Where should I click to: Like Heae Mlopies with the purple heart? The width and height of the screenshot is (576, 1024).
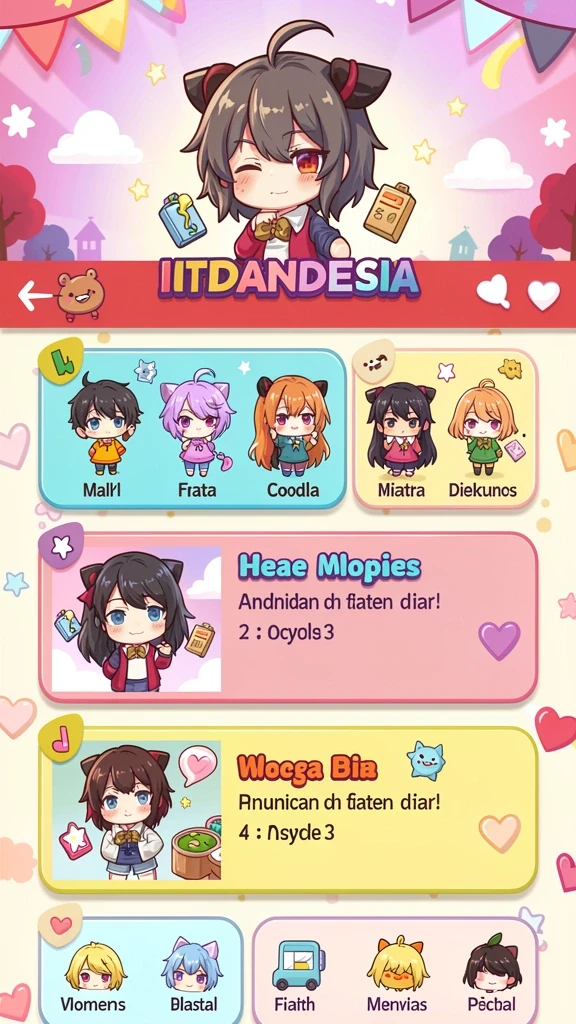pos(500,639)
